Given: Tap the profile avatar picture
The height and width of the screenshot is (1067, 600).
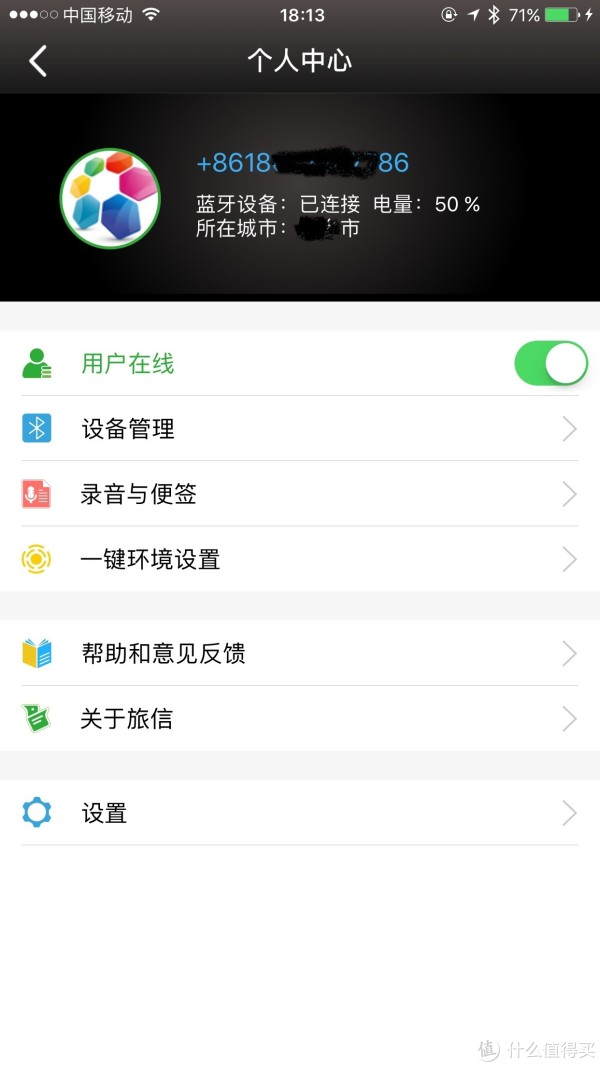Looking at the screenshot, I should (x=110, y=199).
